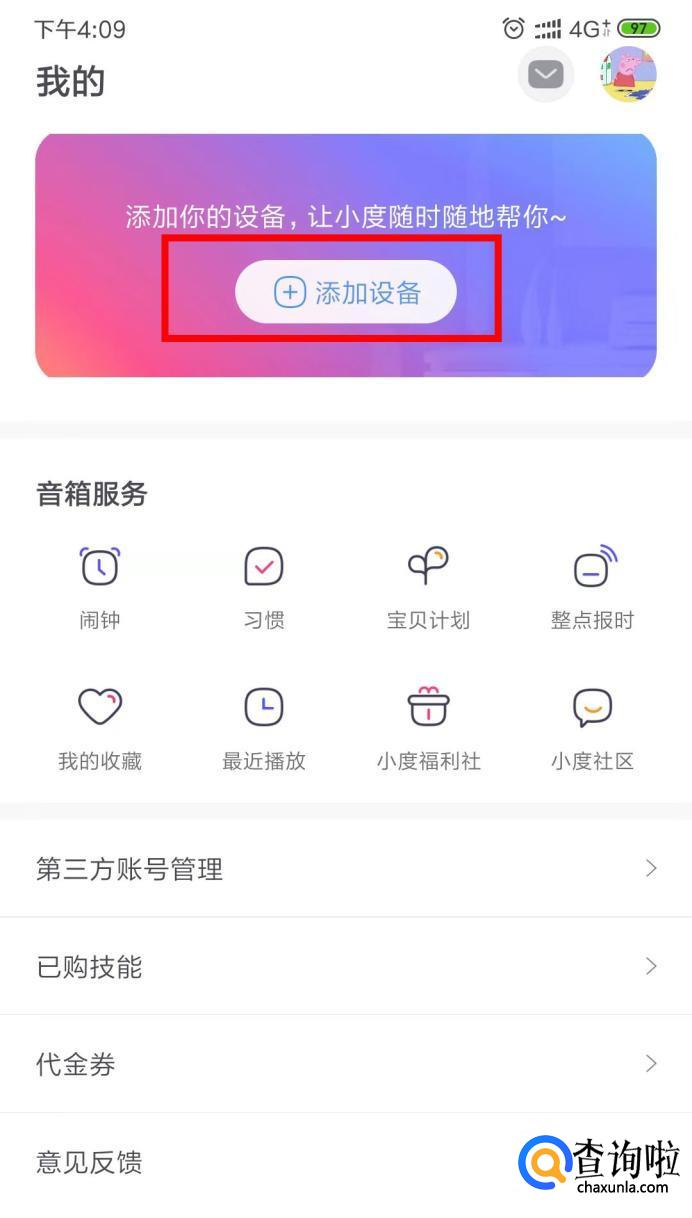Open 小度社区 community

(593, 727)
